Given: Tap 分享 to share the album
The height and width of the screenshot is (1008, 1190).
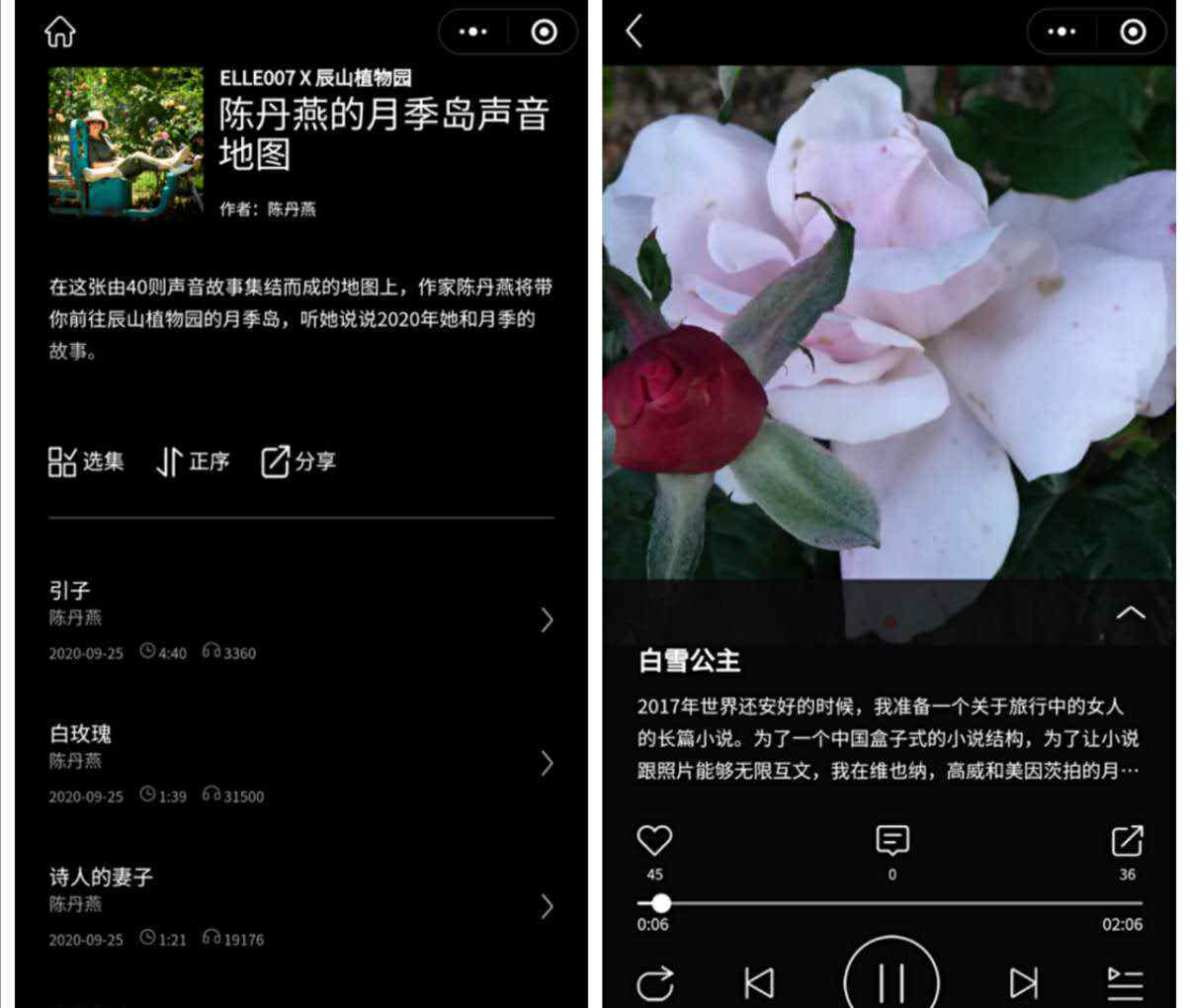Looking at the screenshot, I should tap(298, 461).
